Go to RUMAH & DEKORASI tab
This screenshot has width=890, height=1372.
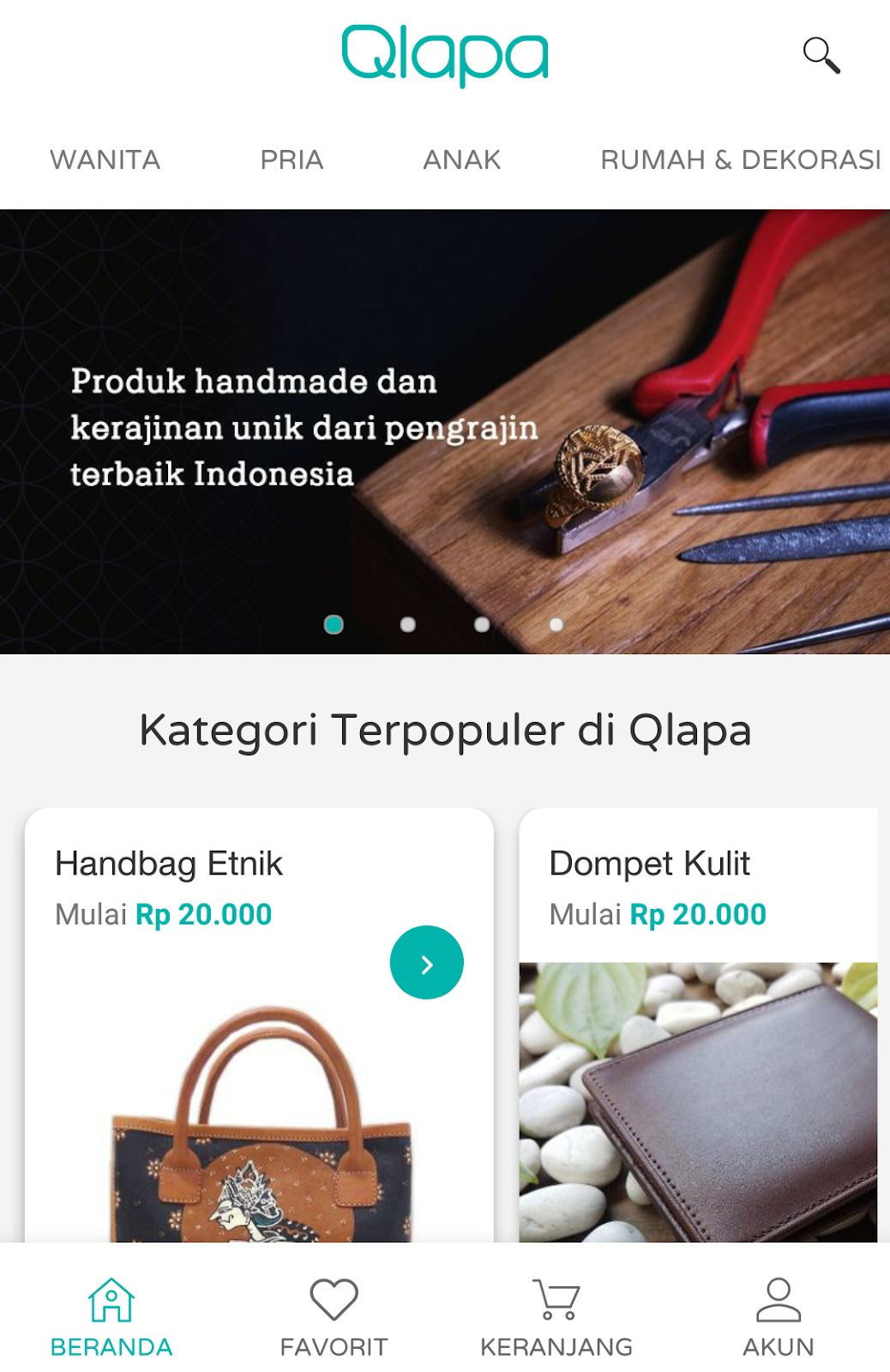pyautogui.click(x=740, y=160)
